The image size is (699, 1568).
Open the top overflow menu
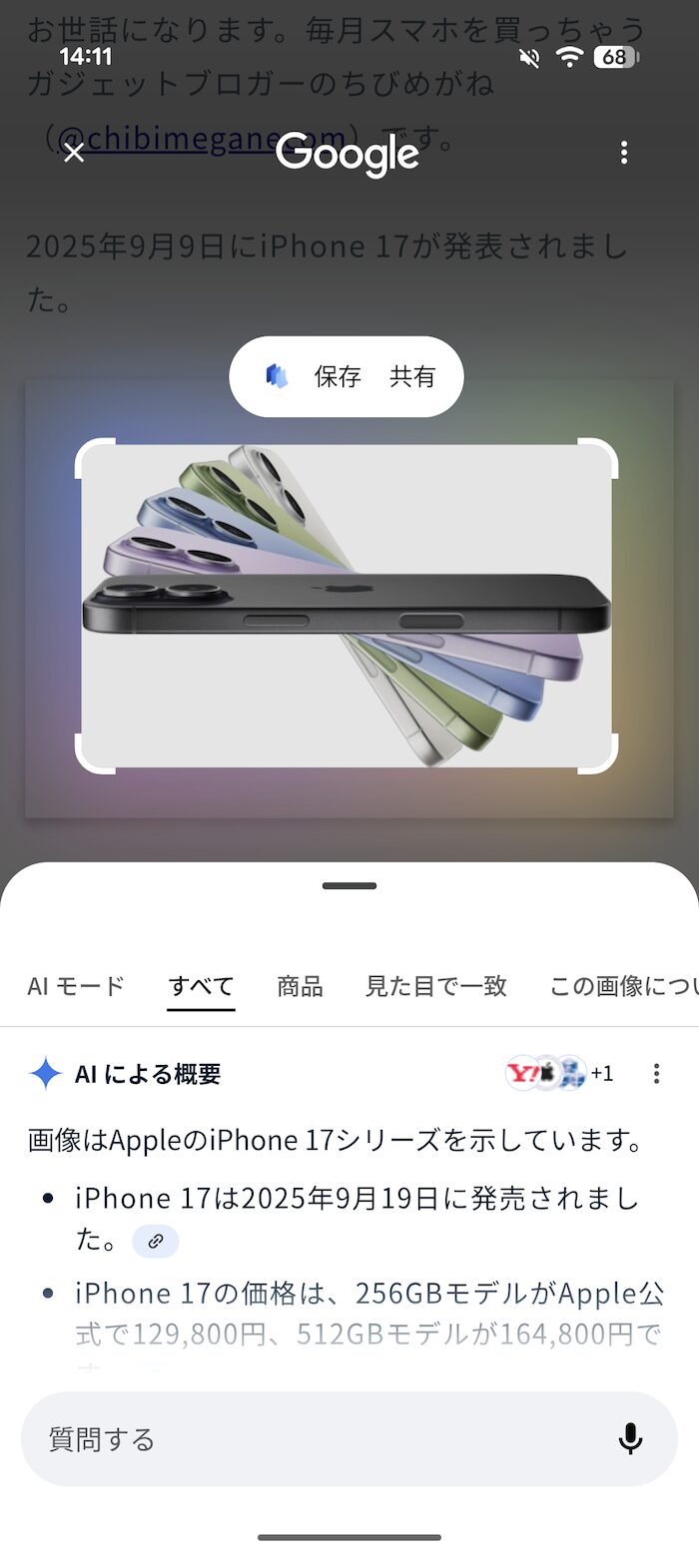coord(624,153)
